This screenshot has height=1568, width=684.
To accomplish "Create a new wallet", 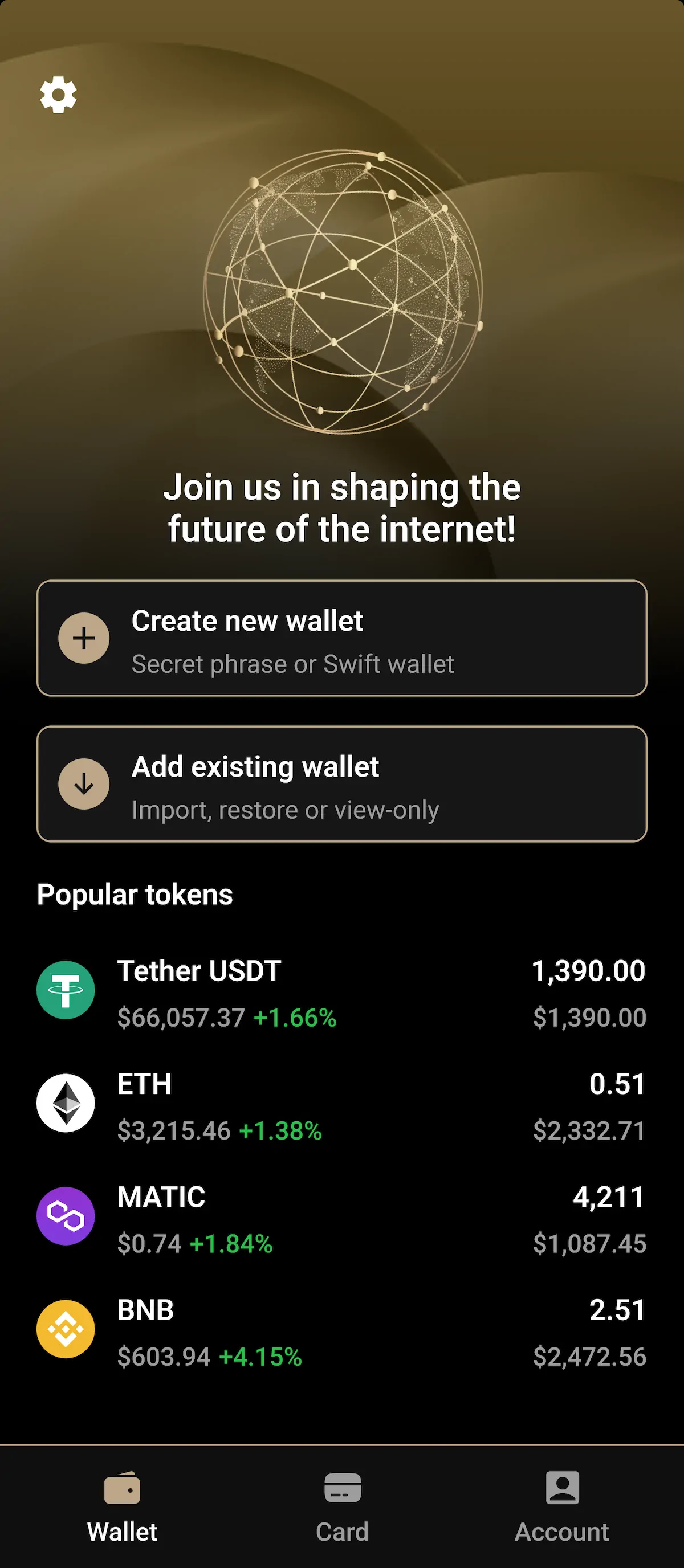I will [x=341, y=638].
